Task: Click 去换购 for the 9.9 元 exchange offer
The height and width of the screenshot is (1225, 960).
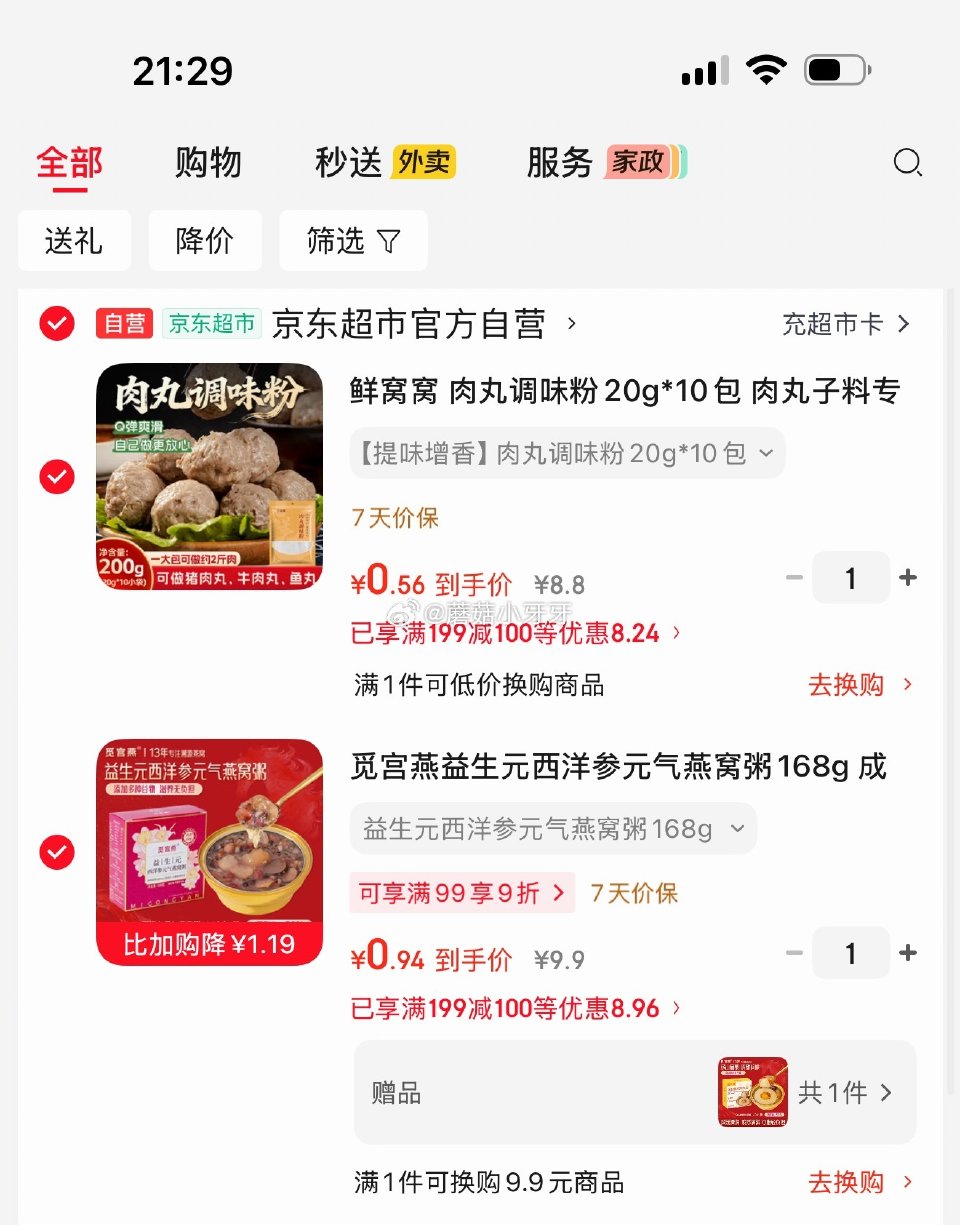Action: tap(846, 1182)
